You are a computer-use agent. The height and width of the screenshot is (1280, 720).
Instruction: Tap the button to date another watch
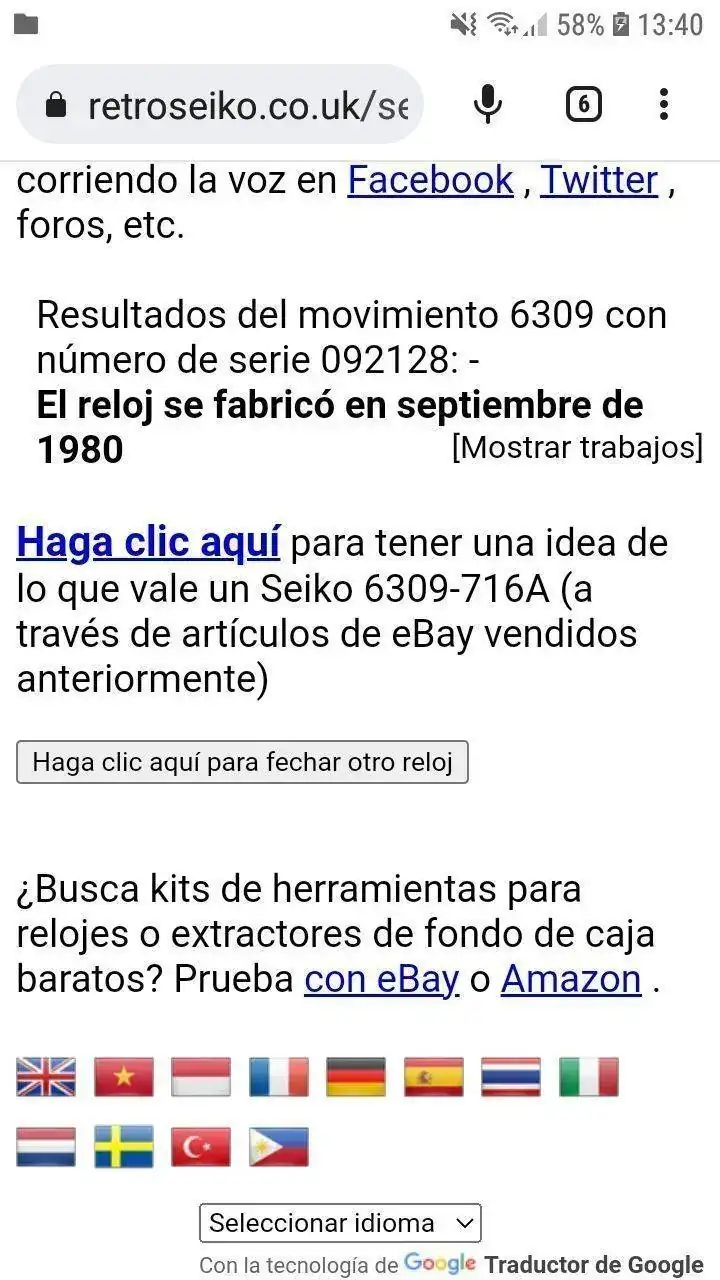(x=242, y=762)
